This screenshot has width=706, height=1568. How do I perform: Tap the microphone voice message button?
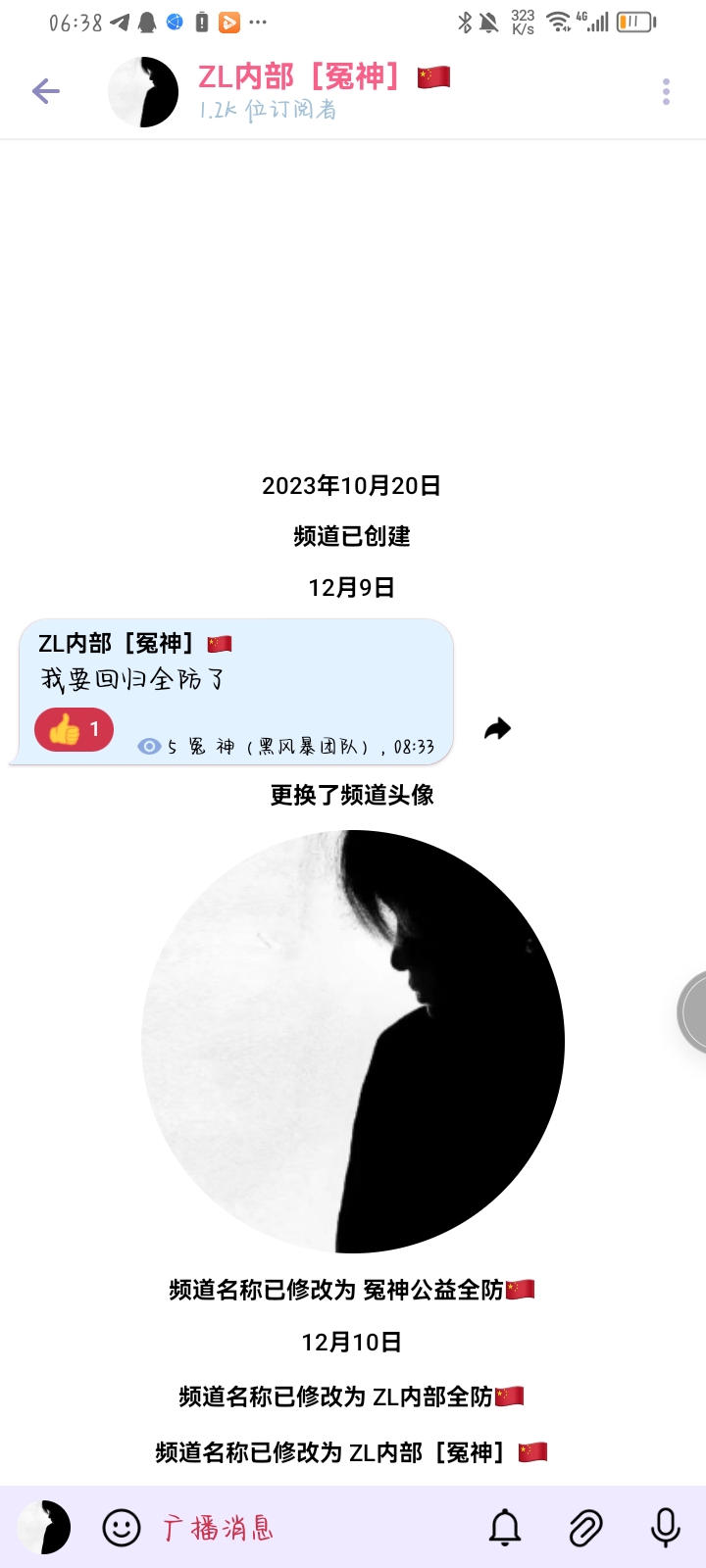[666, 1527]
